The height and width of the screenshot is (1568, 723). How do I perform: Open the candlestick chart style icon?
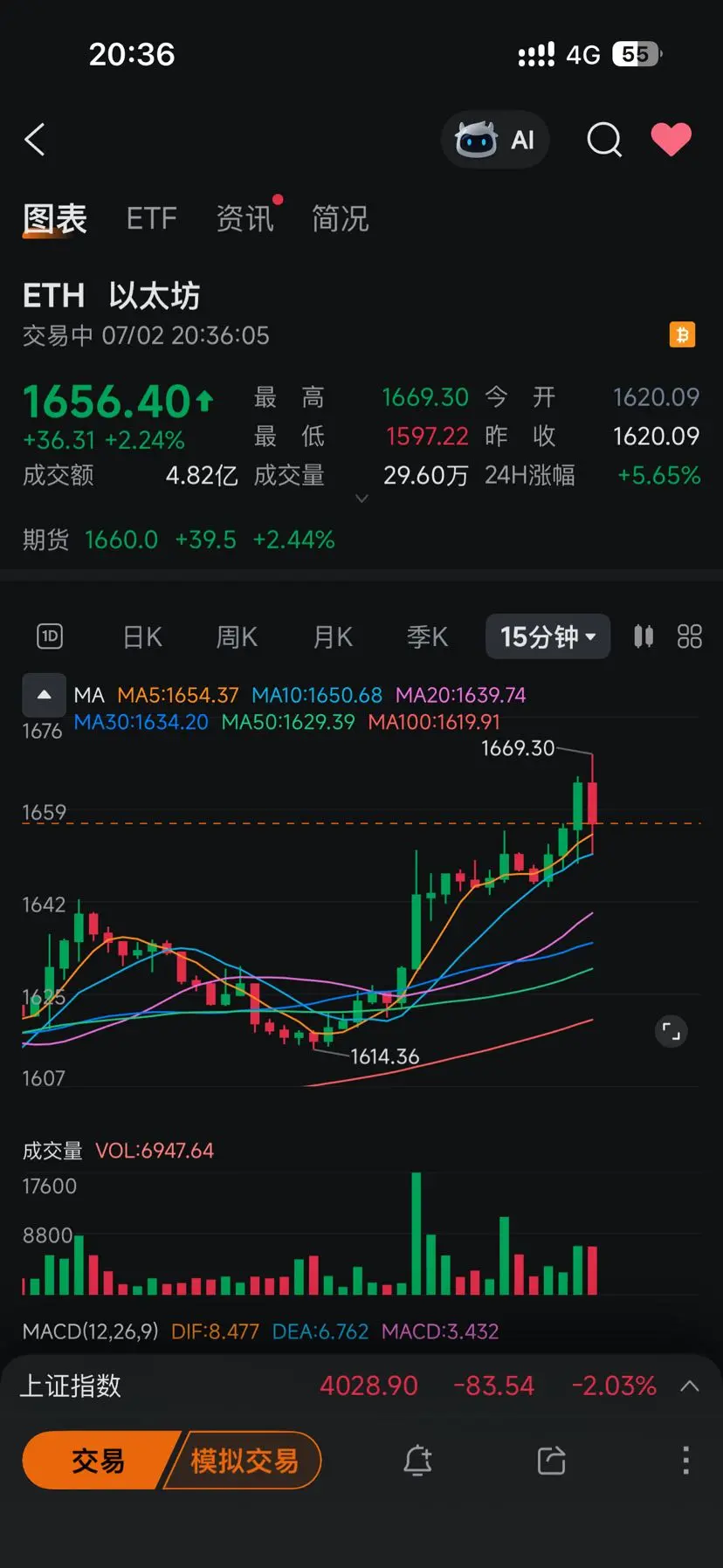coord(644,636)
